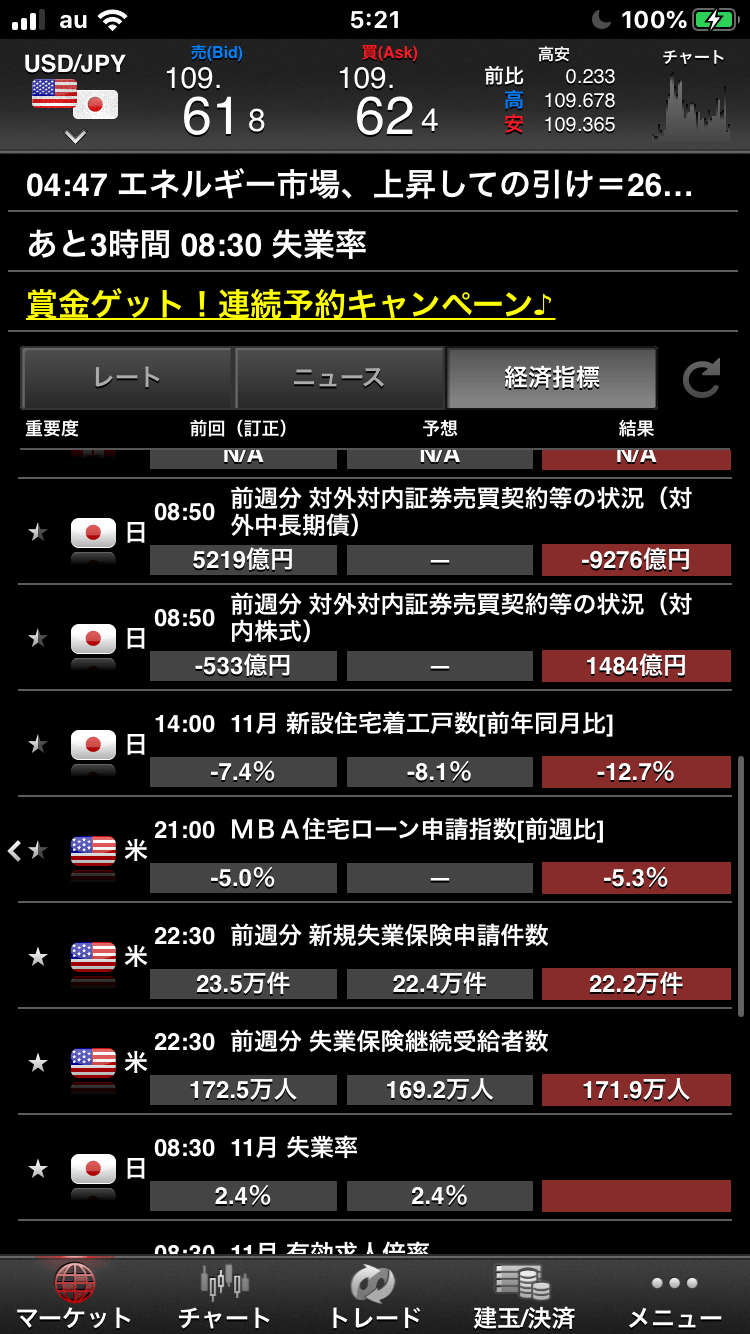Expand the USD/JPY currency pair selector

point(76,135)
